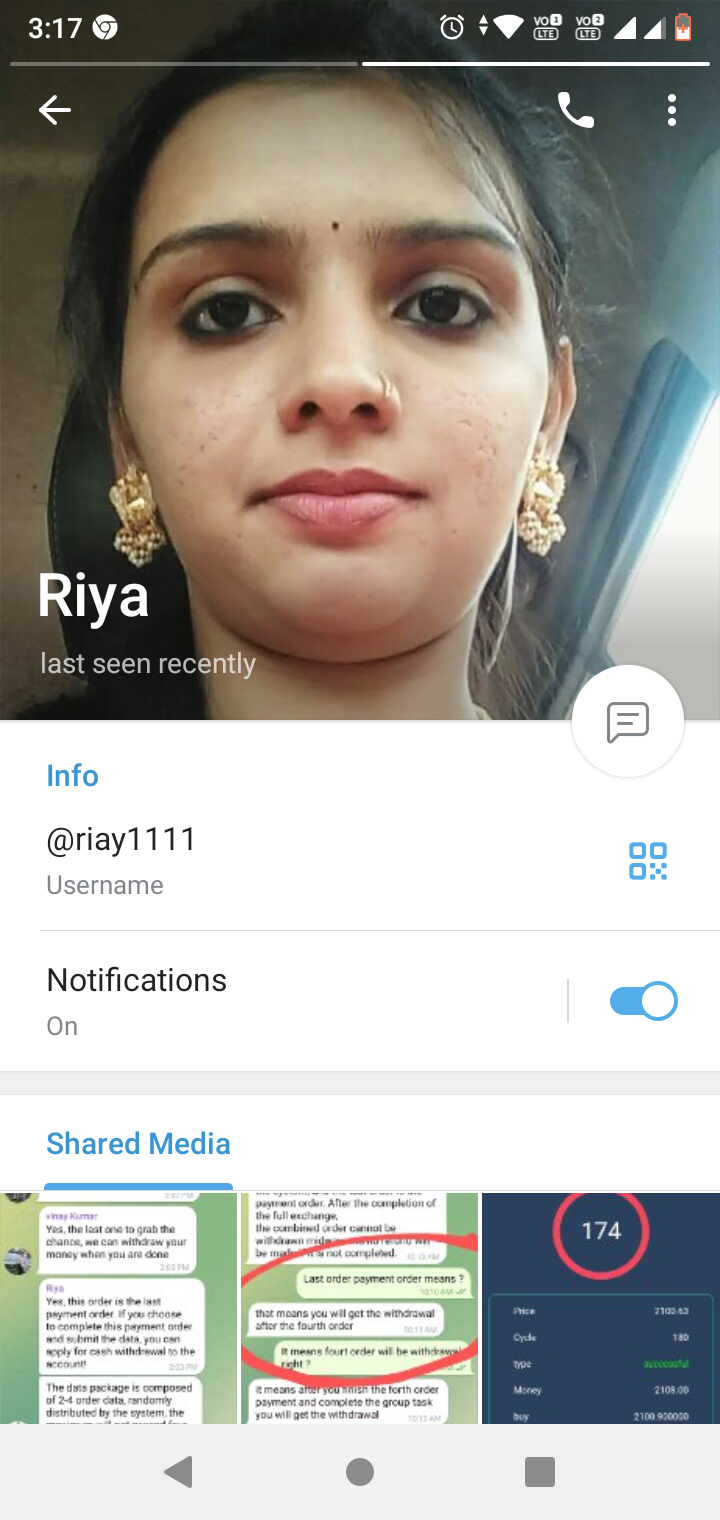
Task: Turn off the Notifications switch
Action: pos(643,1001)
